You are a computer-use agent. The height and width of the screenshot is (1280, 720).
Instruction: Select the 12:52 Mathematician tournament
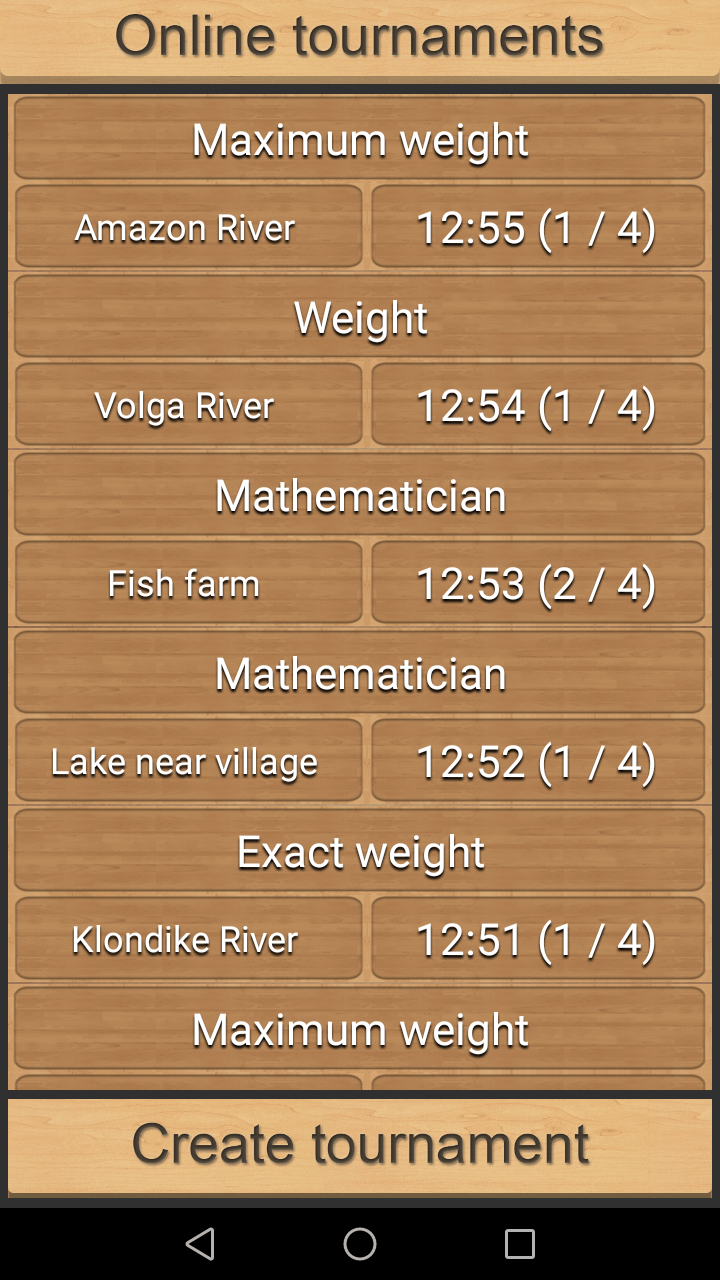click(537, 762)
